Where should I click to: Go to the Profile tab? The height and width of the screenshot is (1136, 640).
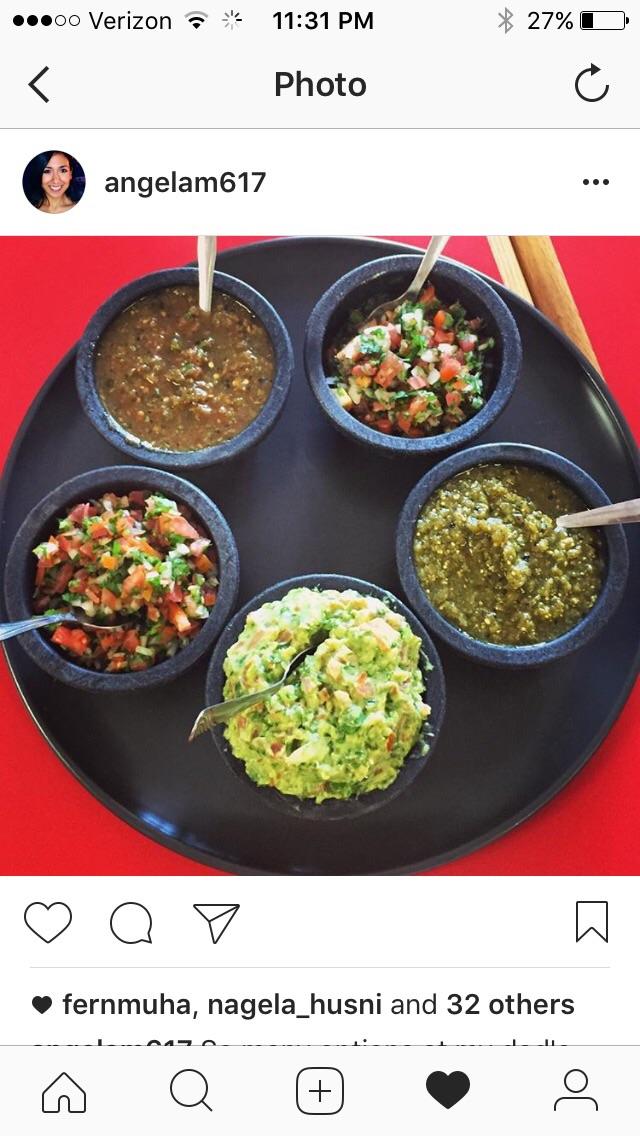point(576,1091)
